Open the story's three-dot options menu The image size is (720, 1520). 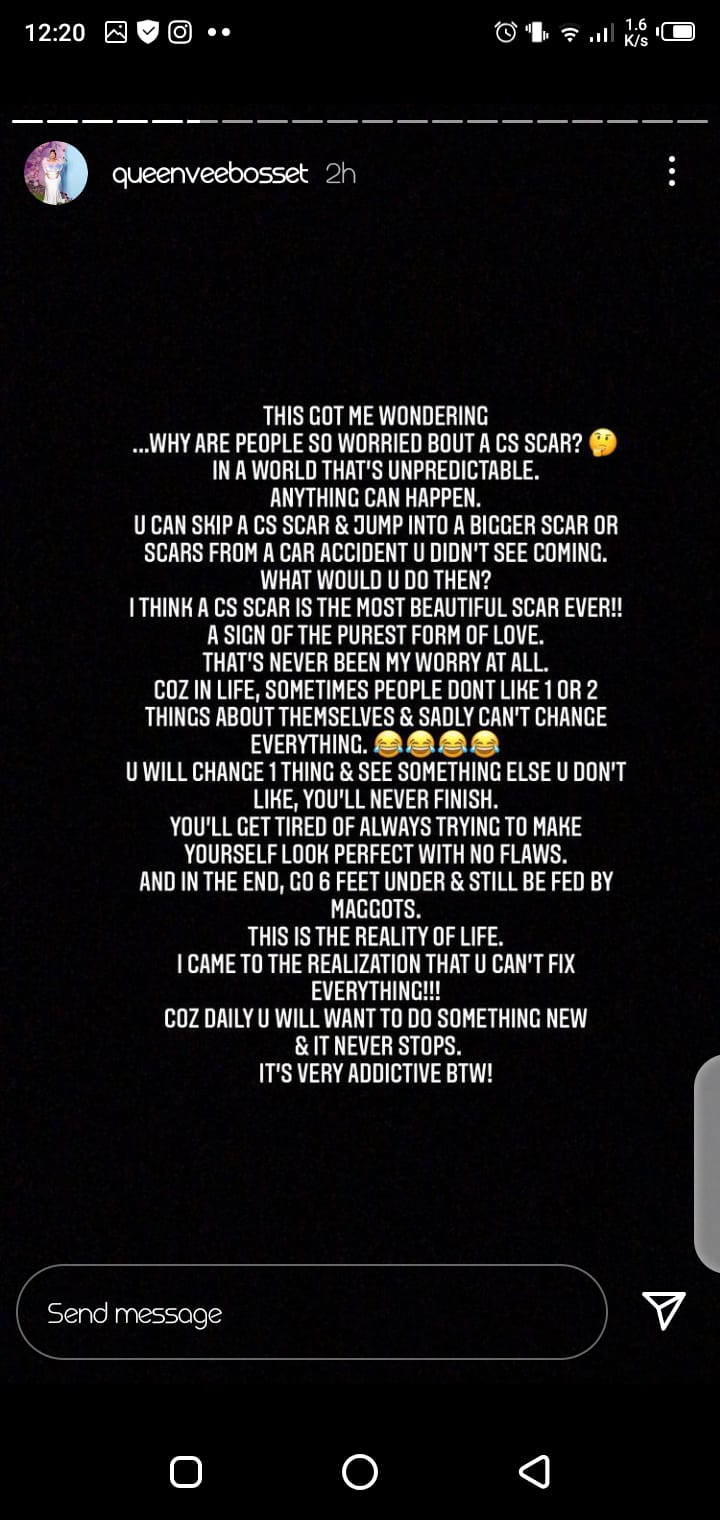[672, 172]
